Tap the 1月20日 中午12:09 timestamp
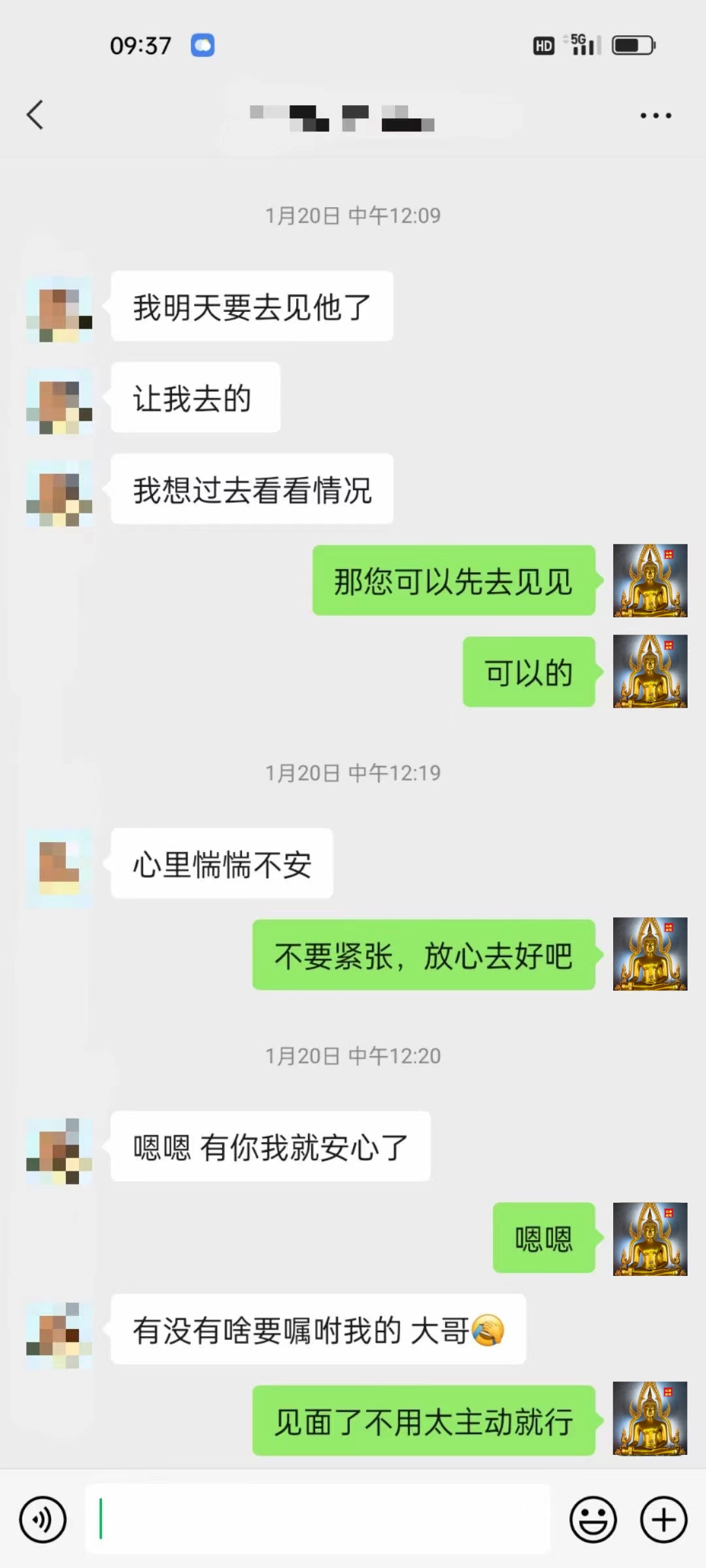Viewport: 706px width, 1568px height. [353, 214]
